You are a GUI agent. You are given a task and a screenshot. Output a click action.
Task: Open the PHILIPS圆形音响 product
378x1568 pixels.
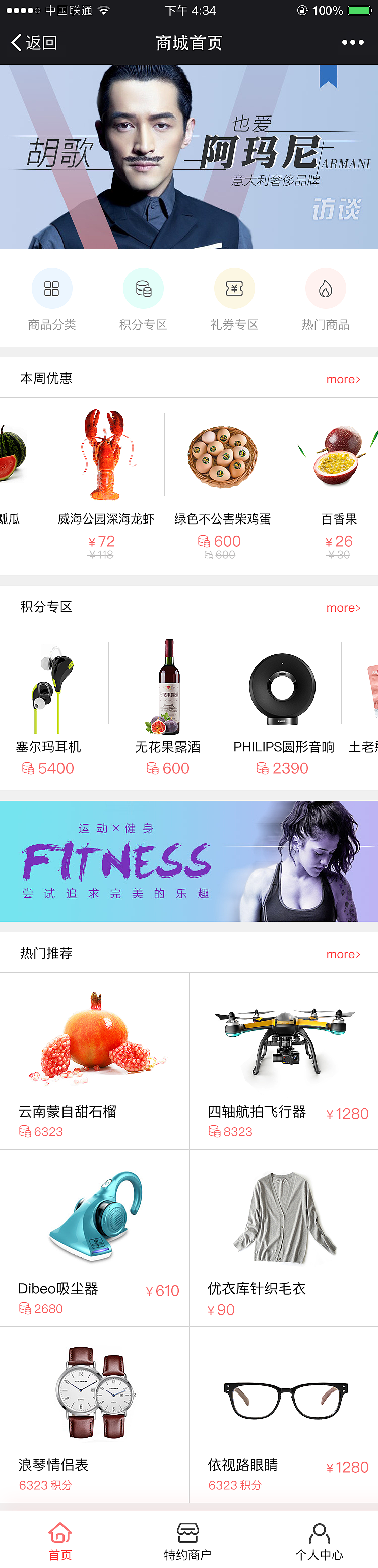click(x=283, y=706)
